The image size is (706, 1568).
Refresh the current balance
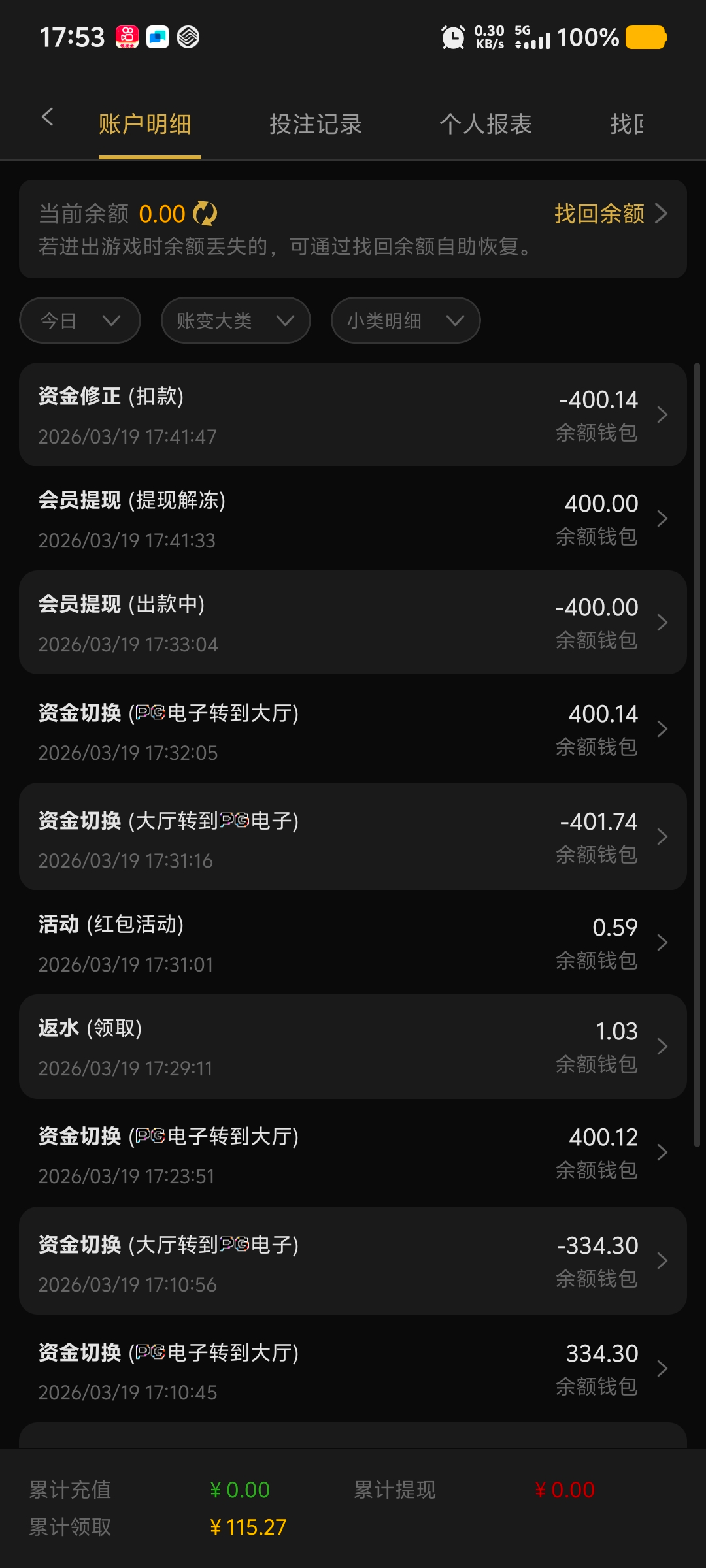click(205, 214)
